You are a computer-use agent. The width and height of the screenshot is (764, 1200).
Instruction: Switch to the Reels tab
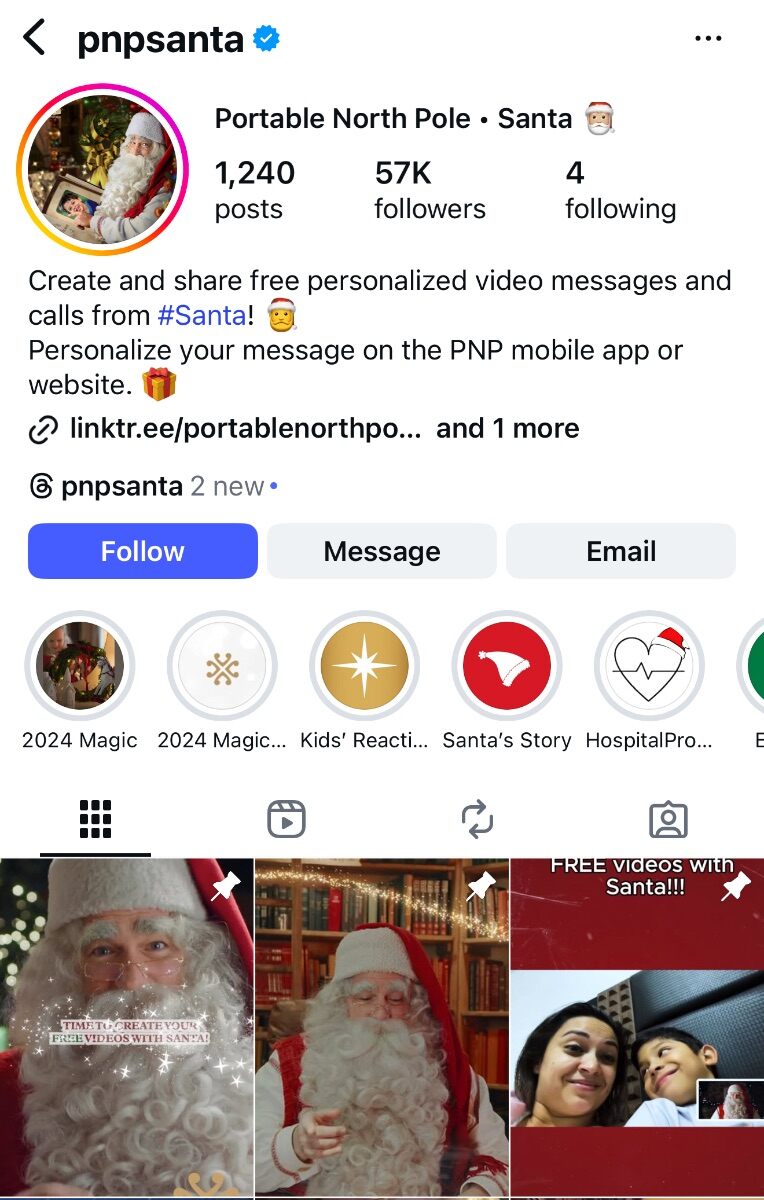(x=286, y=820)
